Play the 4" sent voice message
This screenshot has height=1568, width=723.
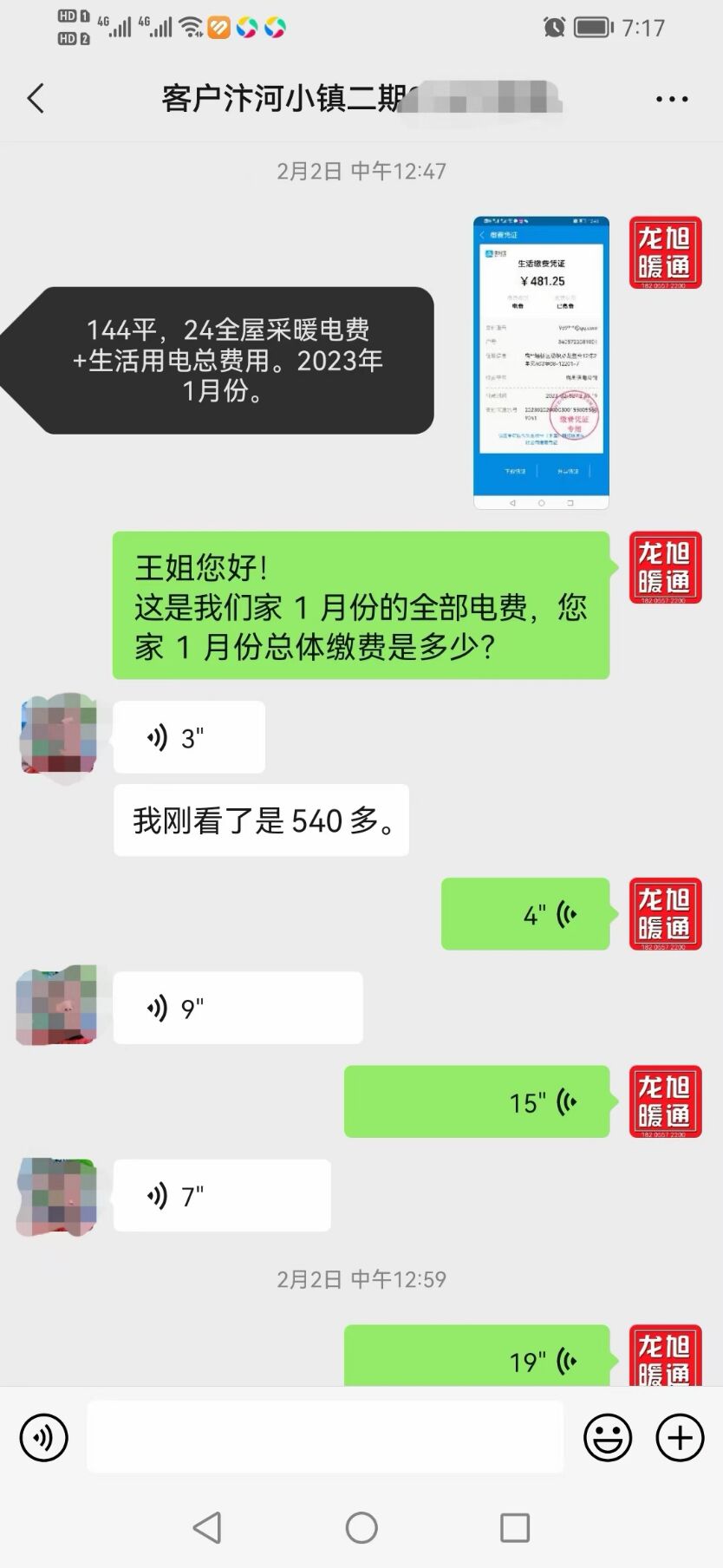point(524,914)
